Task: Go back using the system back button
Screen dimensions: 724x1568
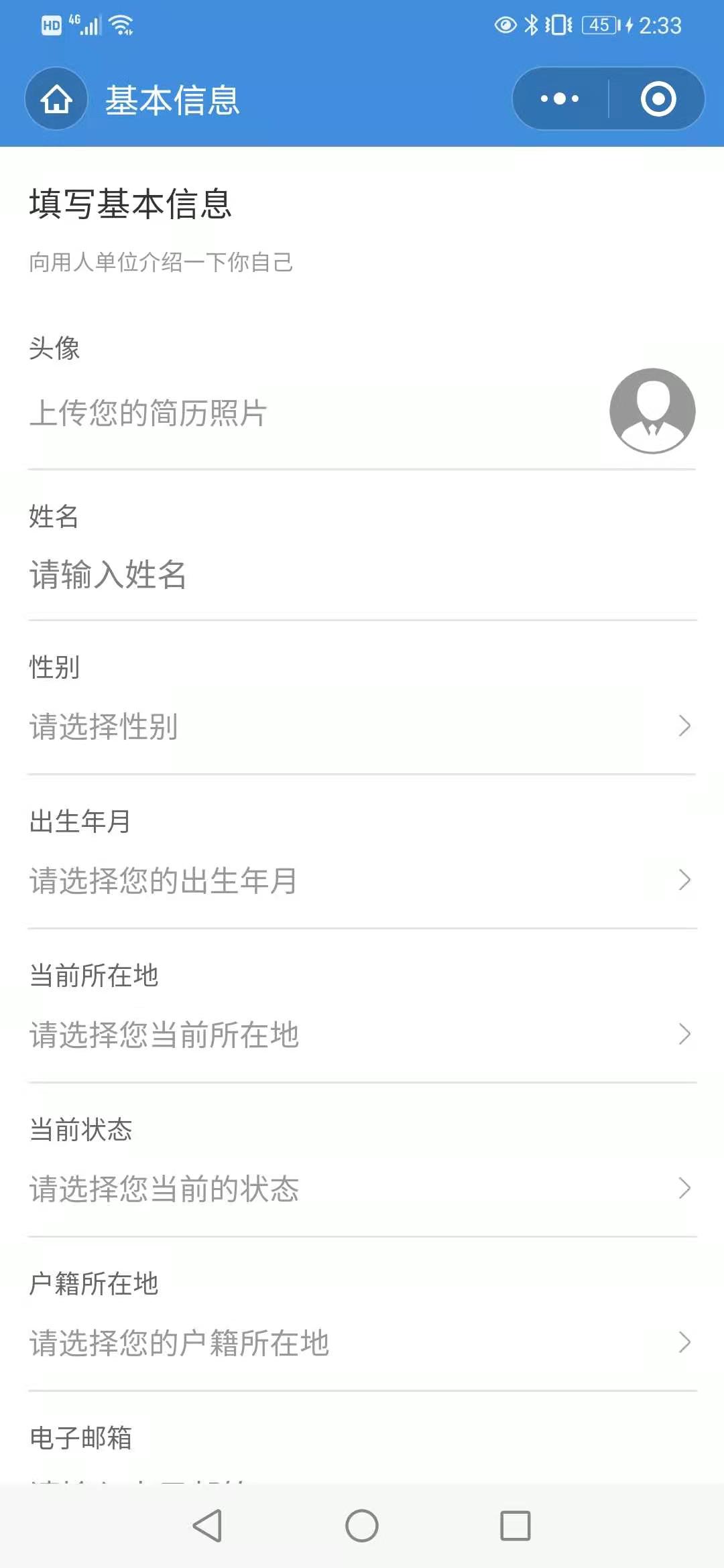Action: pyautogui.click(x=208, y=1526)
